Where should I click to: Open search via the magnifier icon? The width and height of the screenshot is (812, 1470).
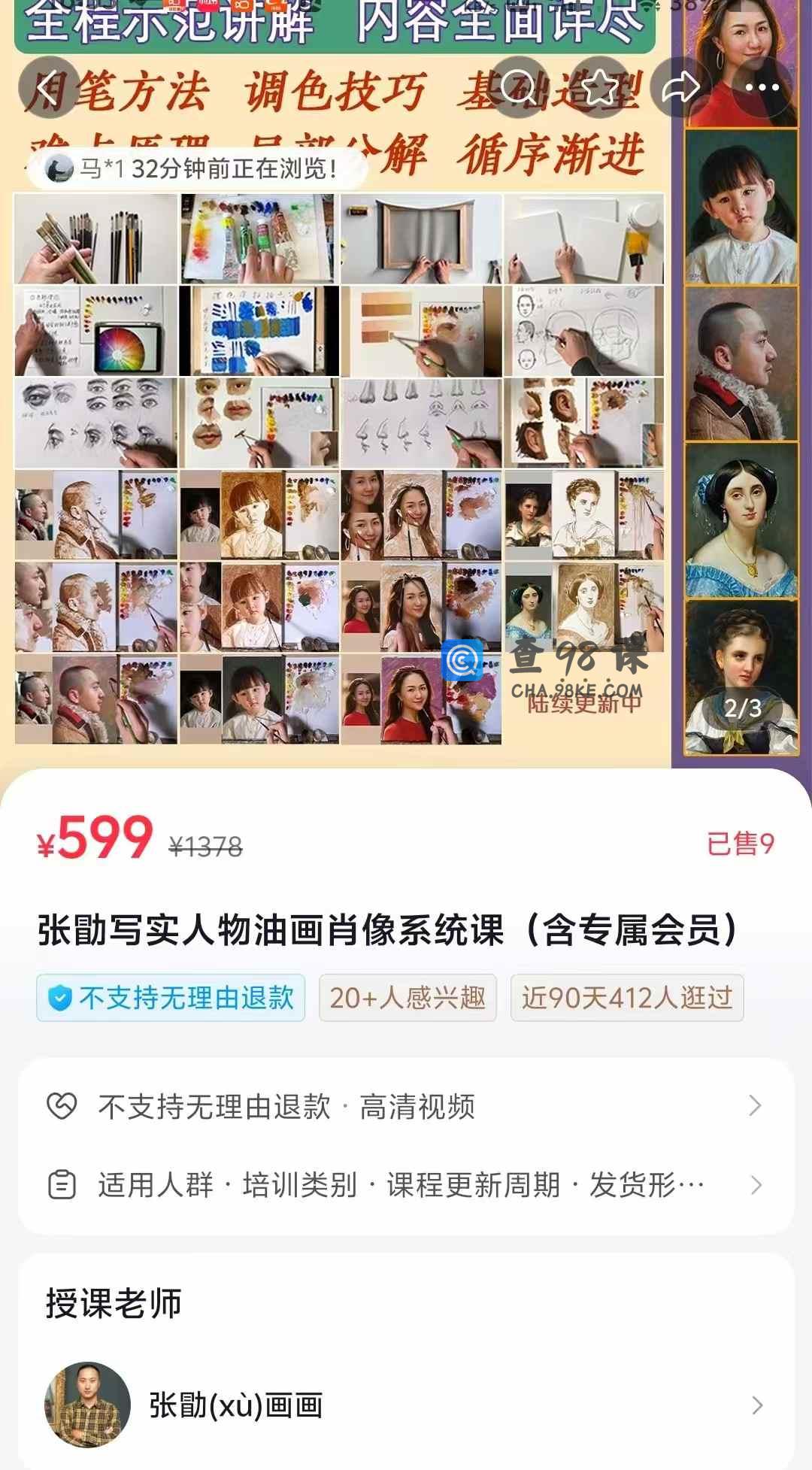click(x=519, y=87)
